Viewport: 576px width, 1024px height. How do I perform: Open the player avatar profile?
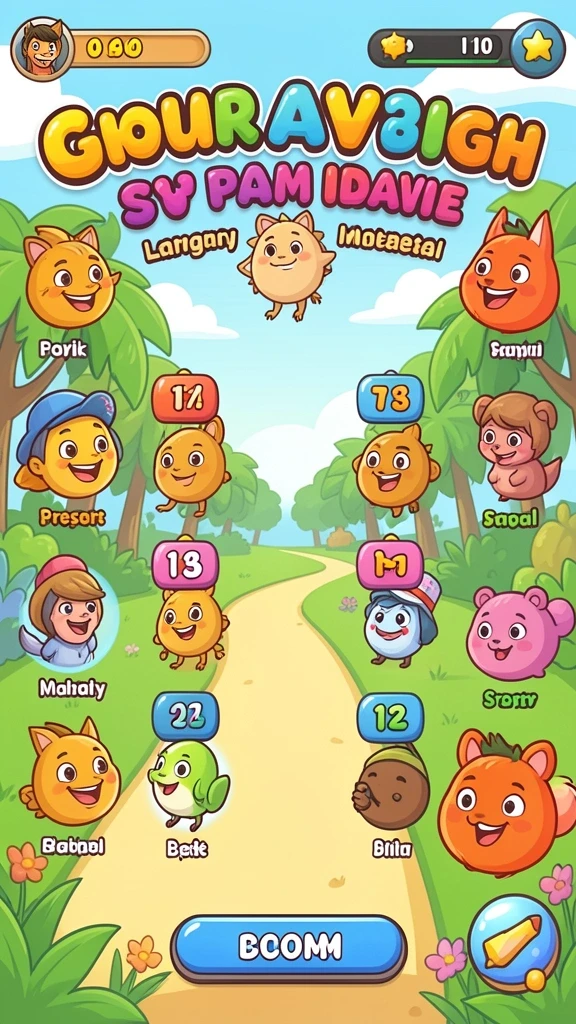42,49
